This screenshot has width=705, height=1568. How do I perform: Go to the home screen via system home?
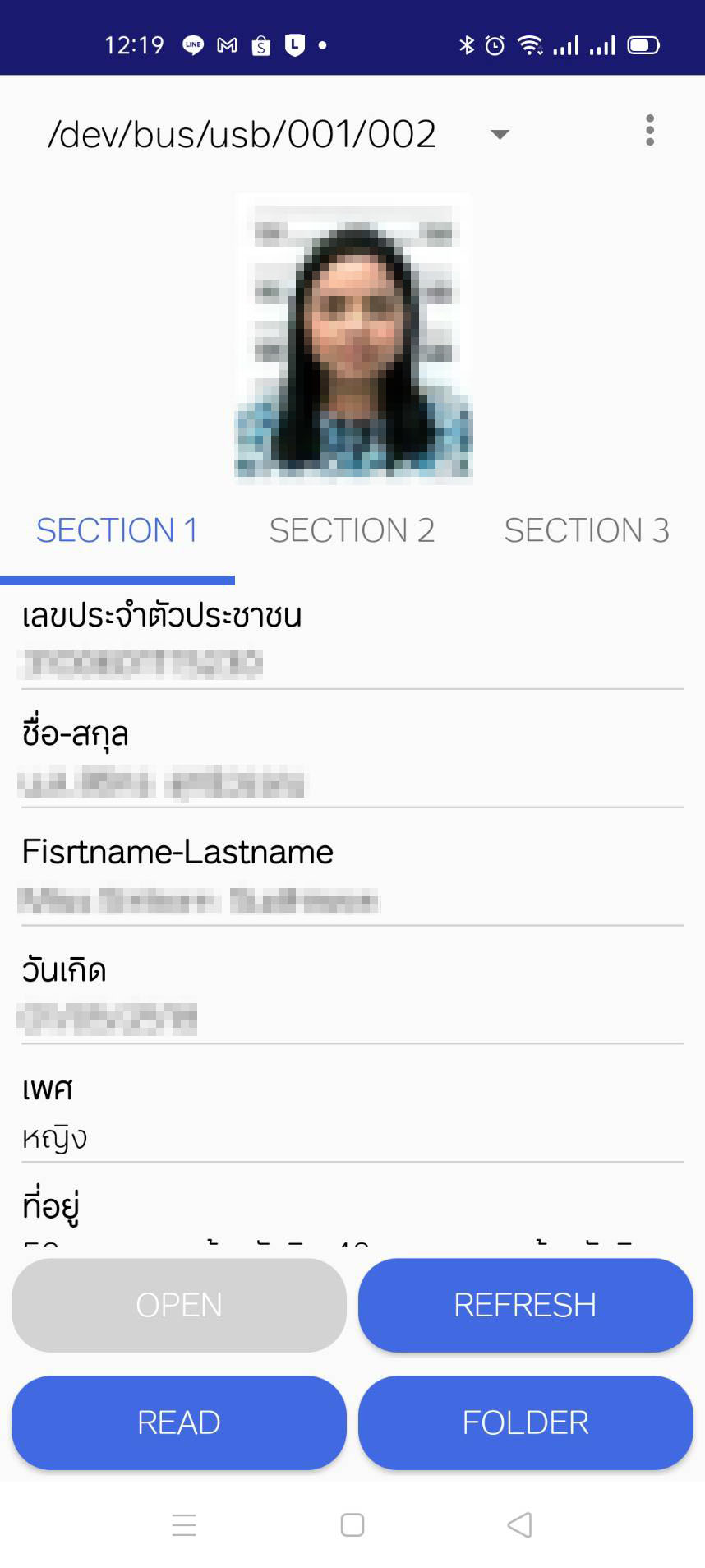tap(352, 1524)
